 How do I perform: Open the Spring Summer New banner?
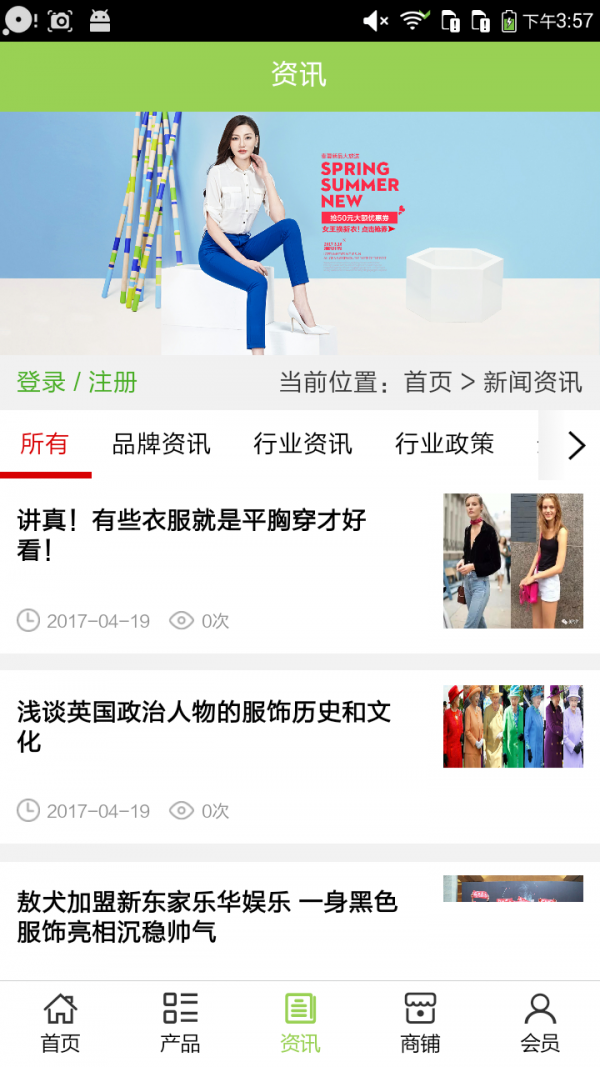[x=300, y=232]
